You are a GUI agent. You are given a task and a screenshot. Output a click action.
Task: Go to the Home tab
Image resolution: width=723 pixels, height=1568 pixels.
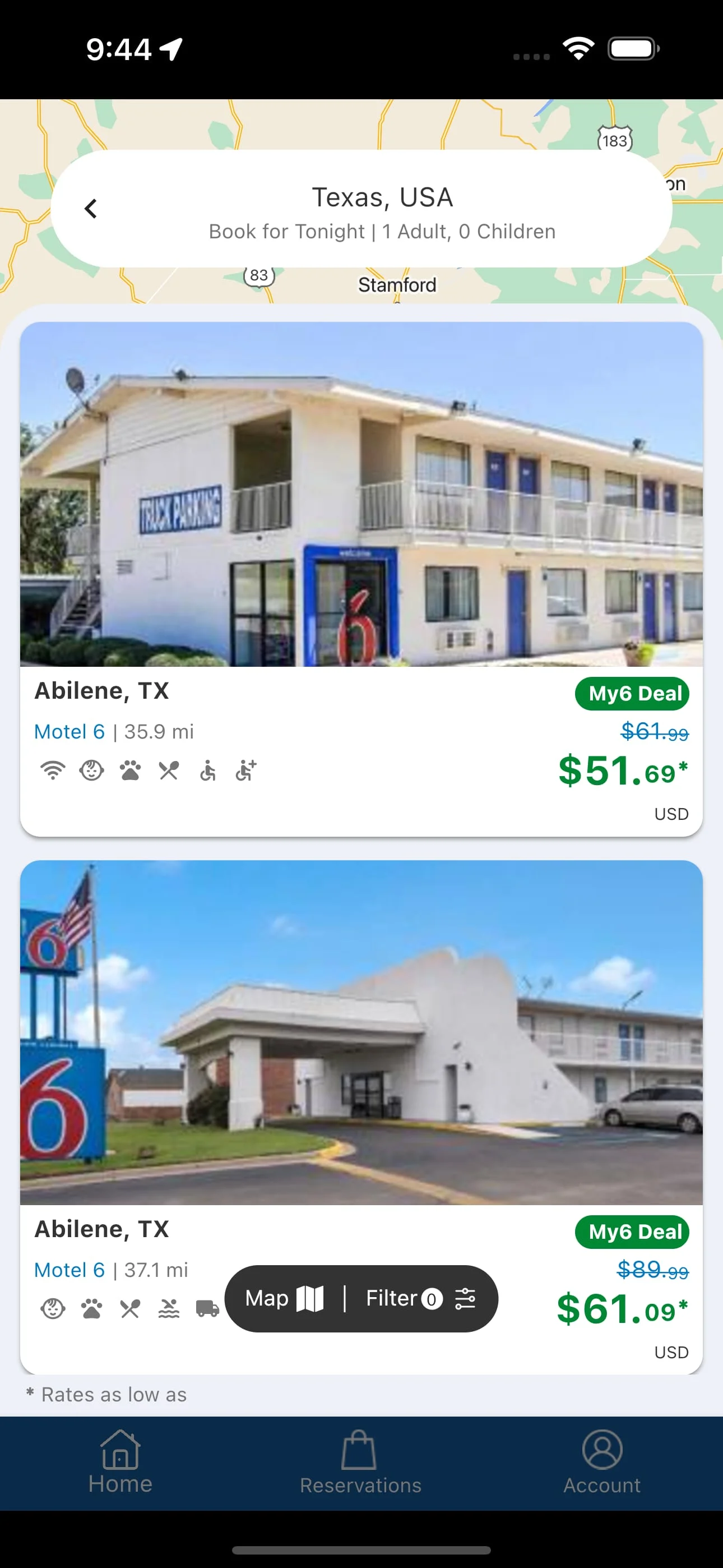(x=120, y=1462)
